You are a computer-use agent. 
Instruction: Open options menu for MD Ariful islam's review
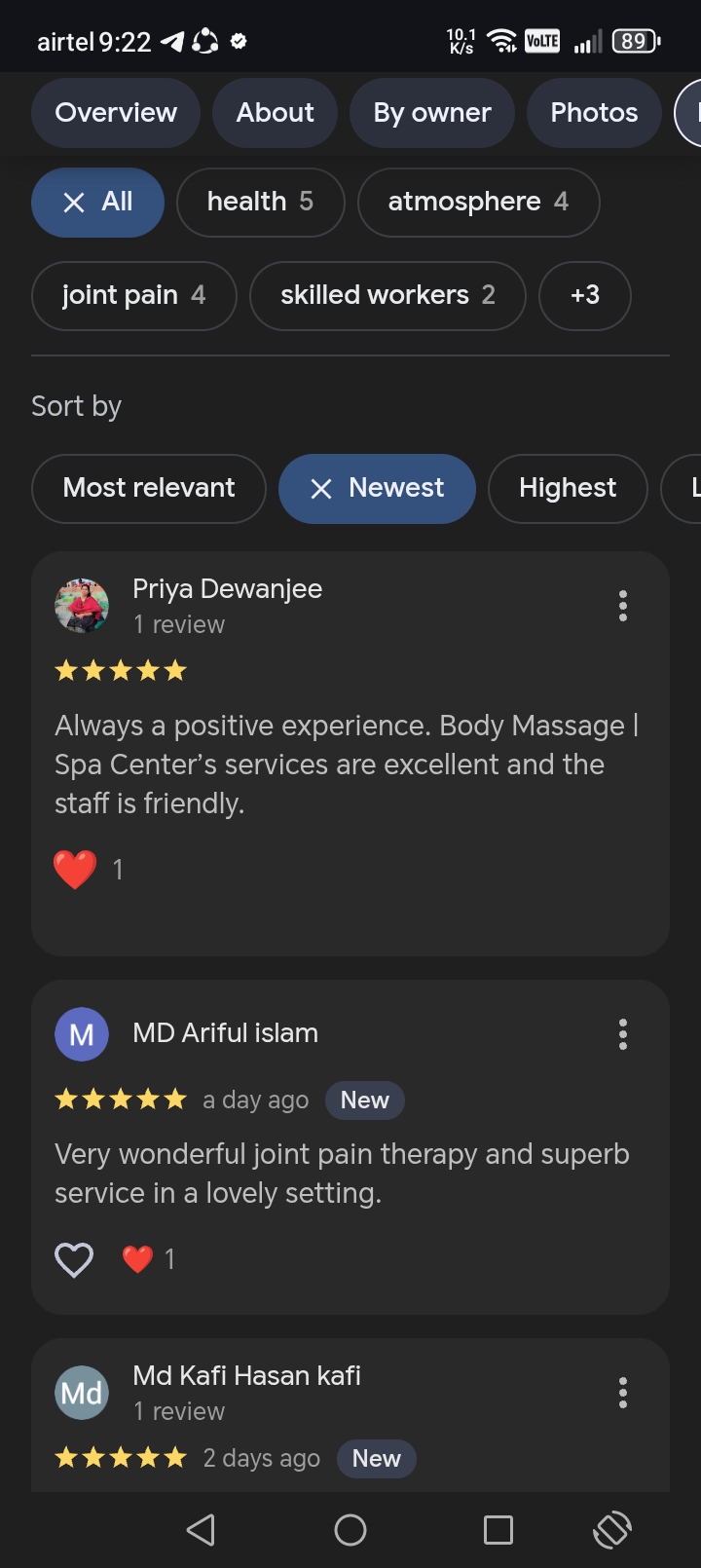click(x=623, y=1034)
